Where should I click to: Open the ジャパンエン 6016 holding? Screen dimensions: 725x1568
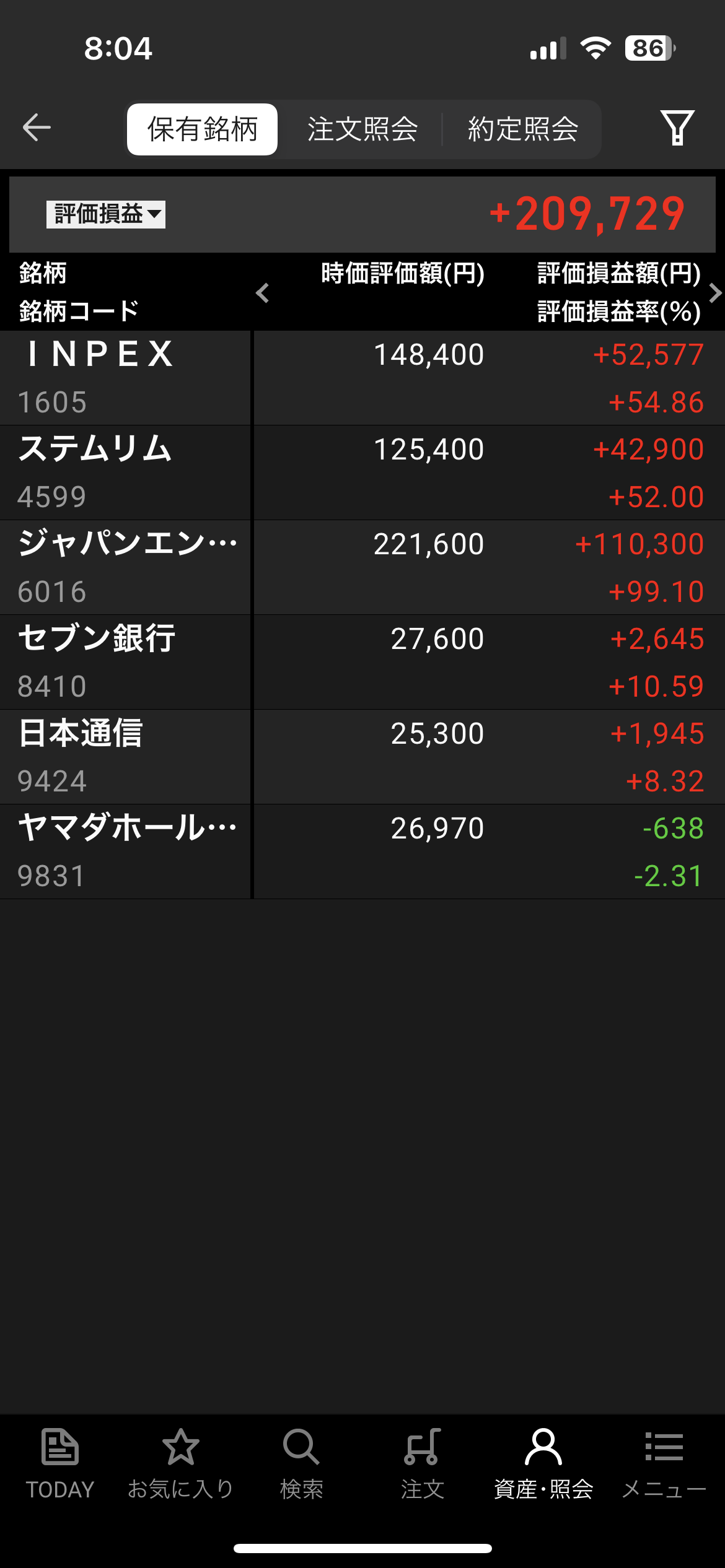click(362, 567)
